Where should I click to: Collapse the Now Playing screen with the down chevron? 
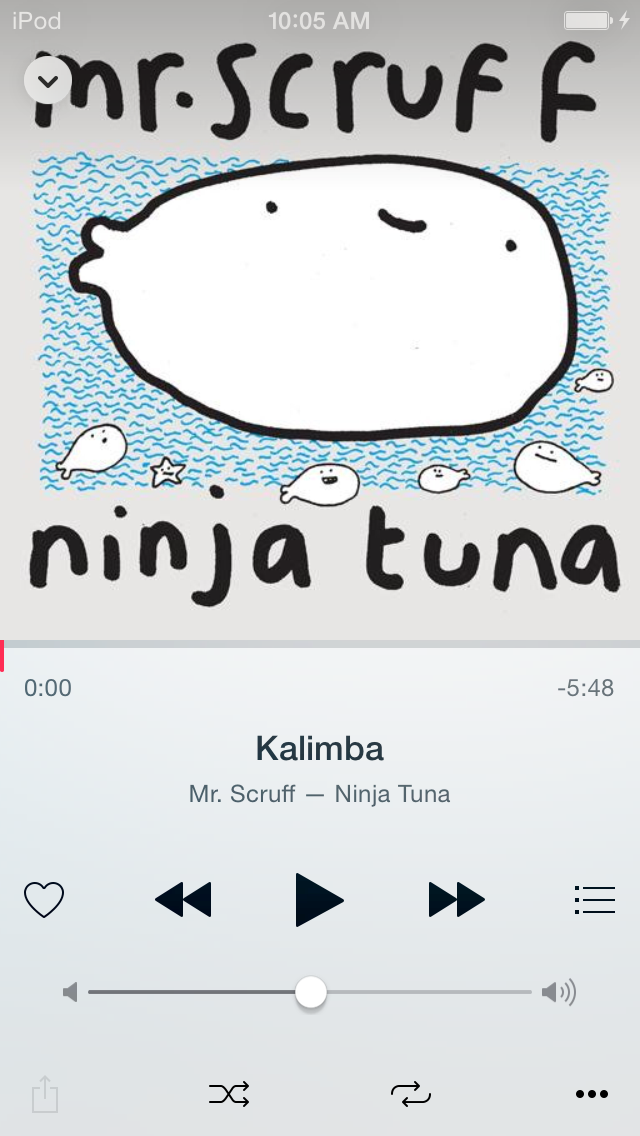tap(47, 80)
